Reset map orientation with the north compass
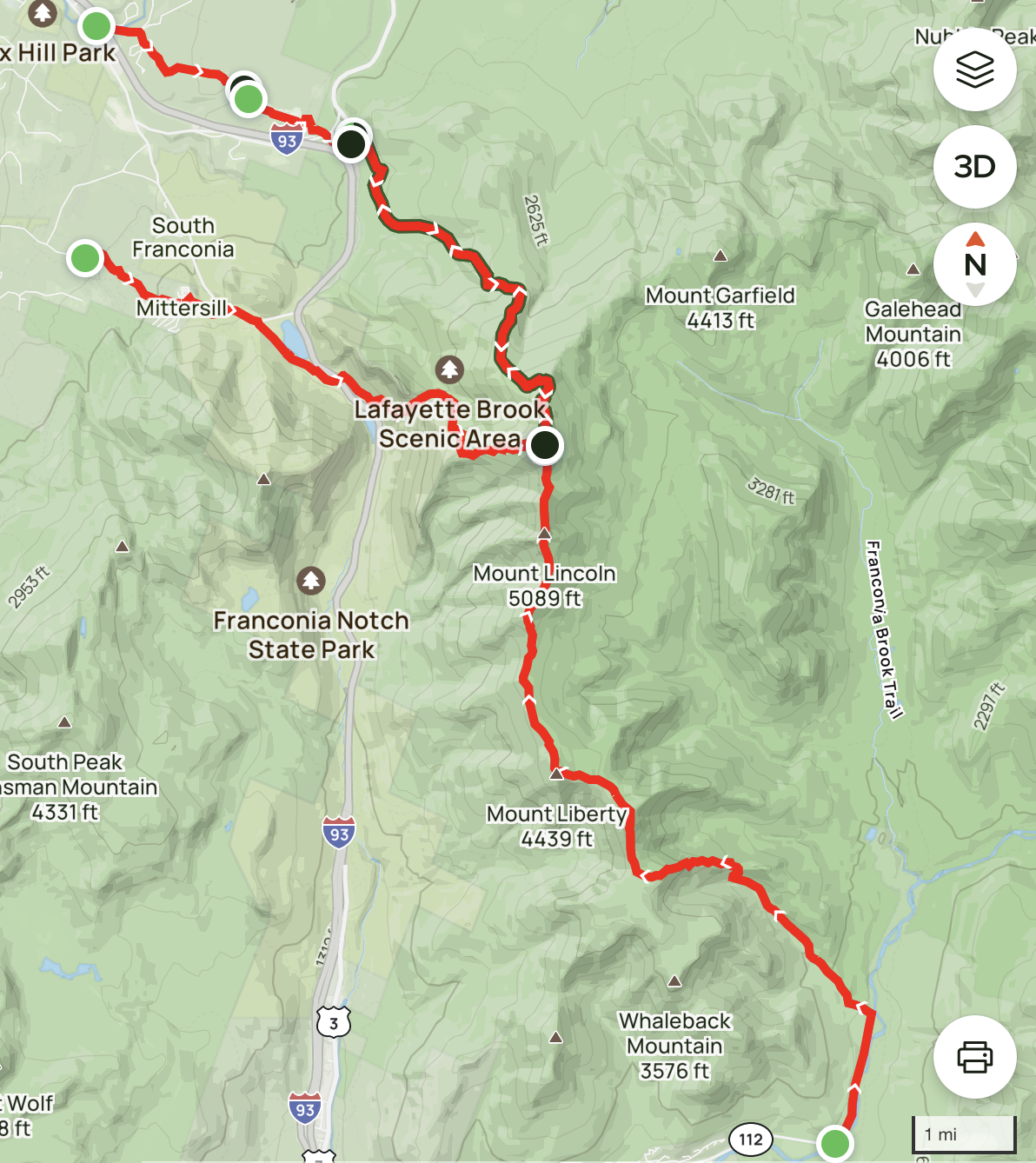The width and height of the screenshot is (1036, 1163). (x=974, y=263)
